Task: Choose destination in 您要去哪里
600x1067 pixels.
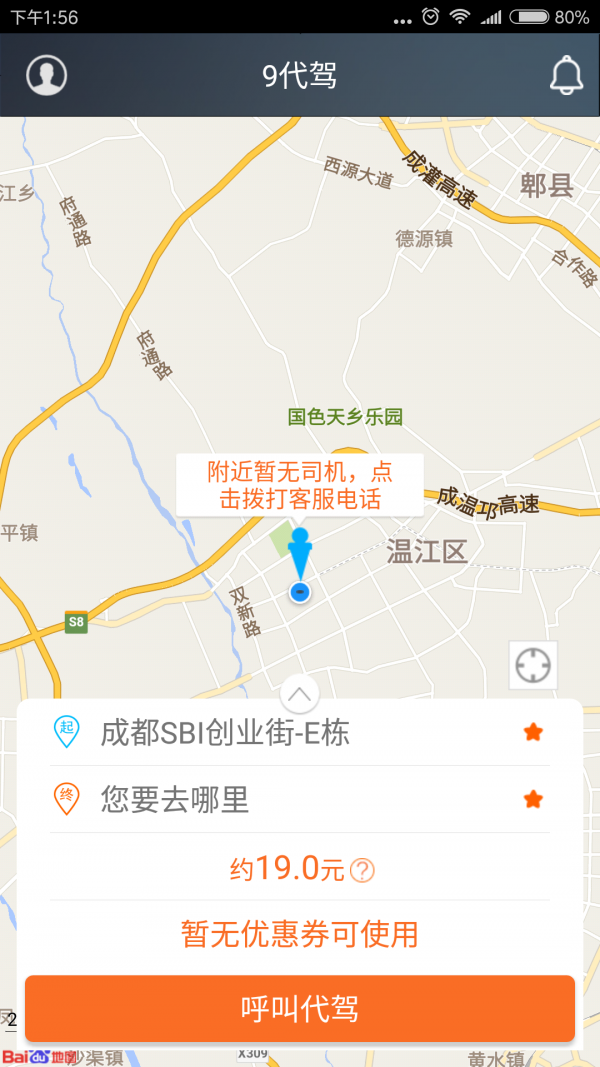Action: coord(175,799)
